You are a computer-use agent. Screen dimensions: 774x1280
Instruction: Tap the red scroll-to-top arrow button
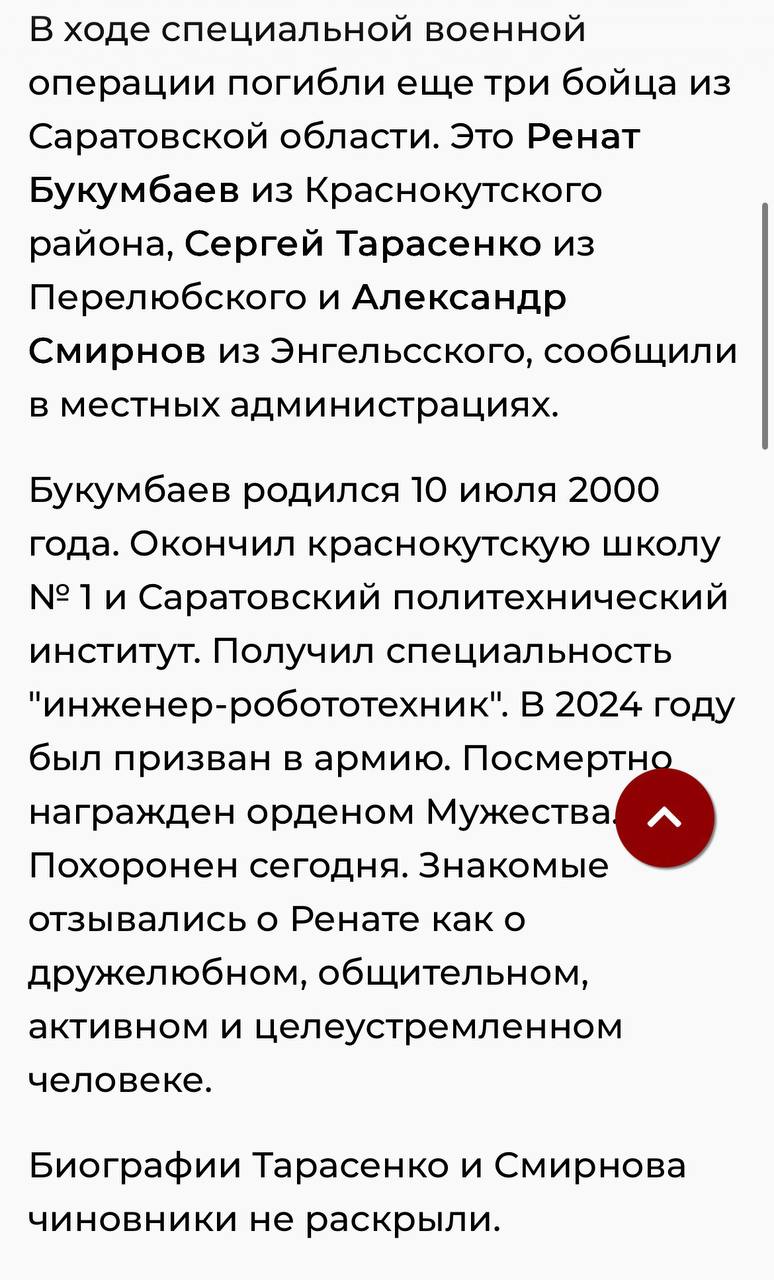[x=665, y=817]
